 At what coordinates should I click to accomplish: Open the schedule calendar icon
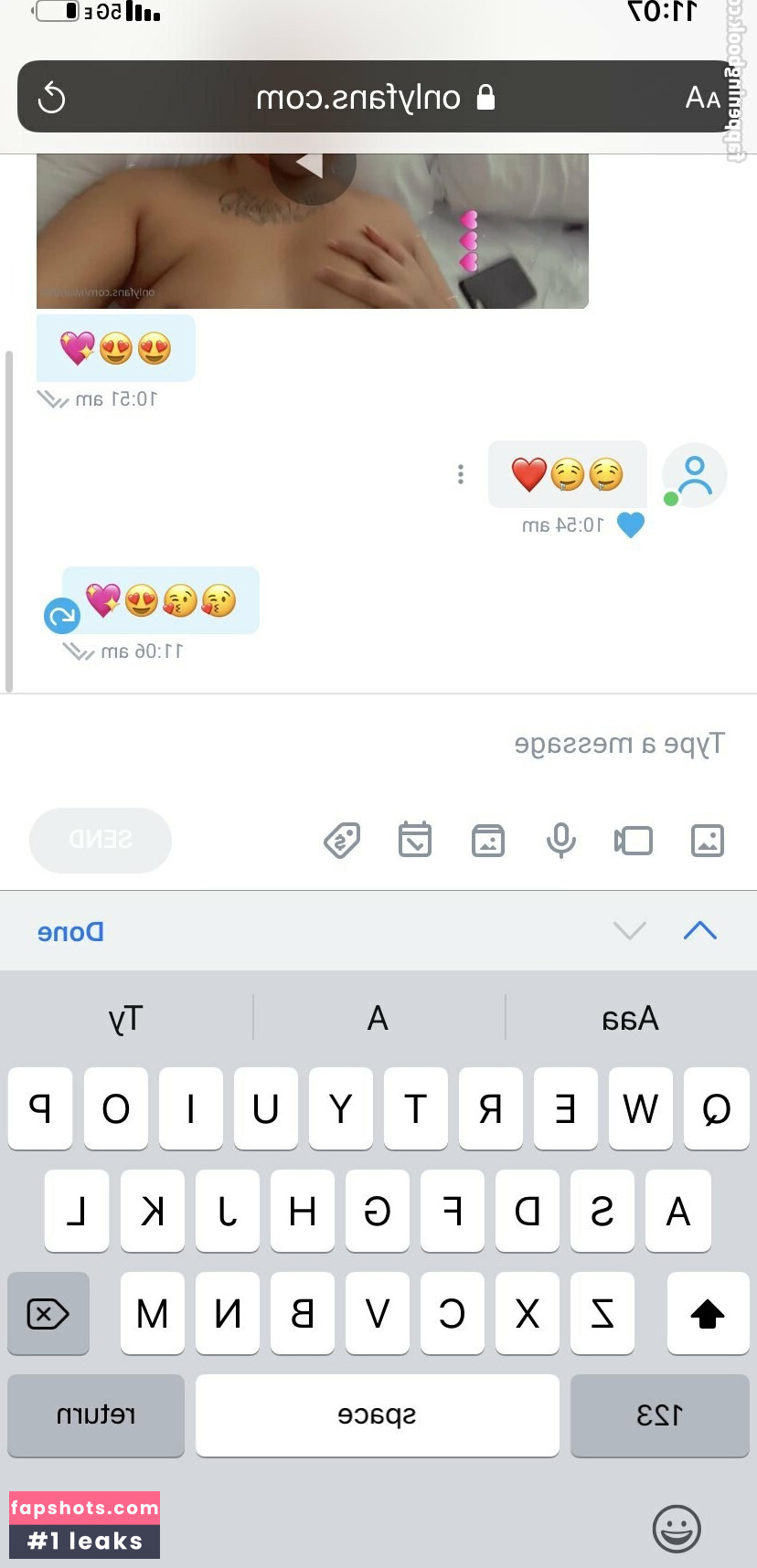click(415, 840)
